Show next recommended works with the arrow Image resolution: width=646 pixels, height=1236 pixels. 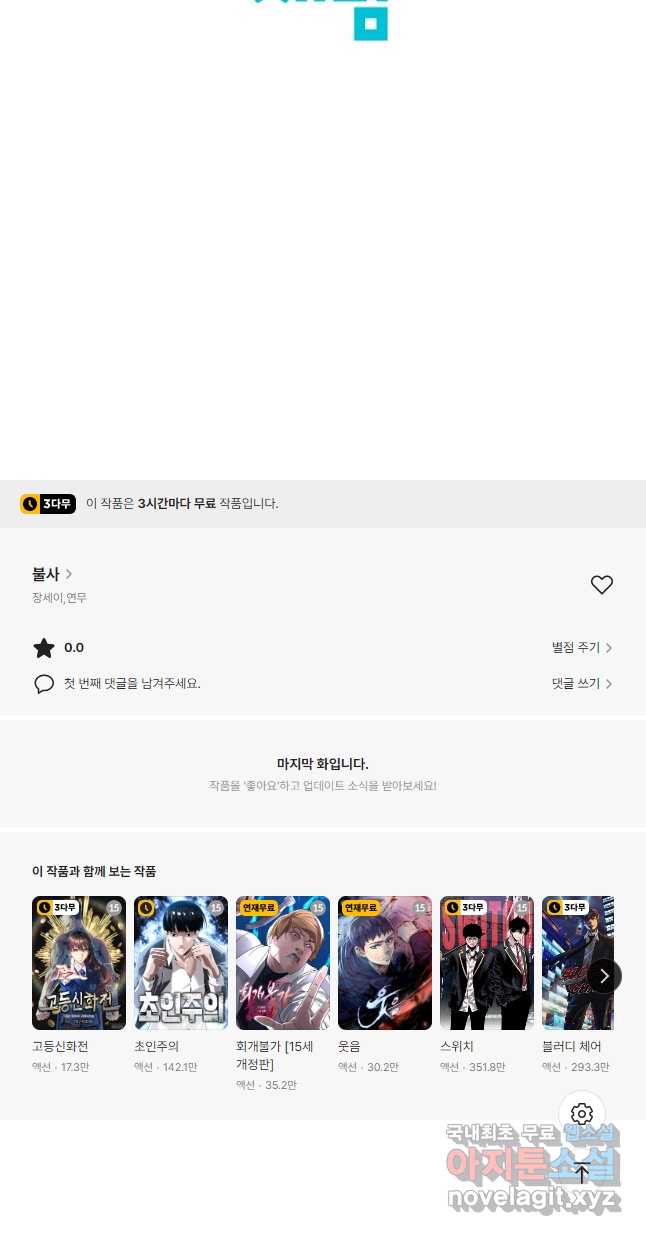click(x=604, y=976)
